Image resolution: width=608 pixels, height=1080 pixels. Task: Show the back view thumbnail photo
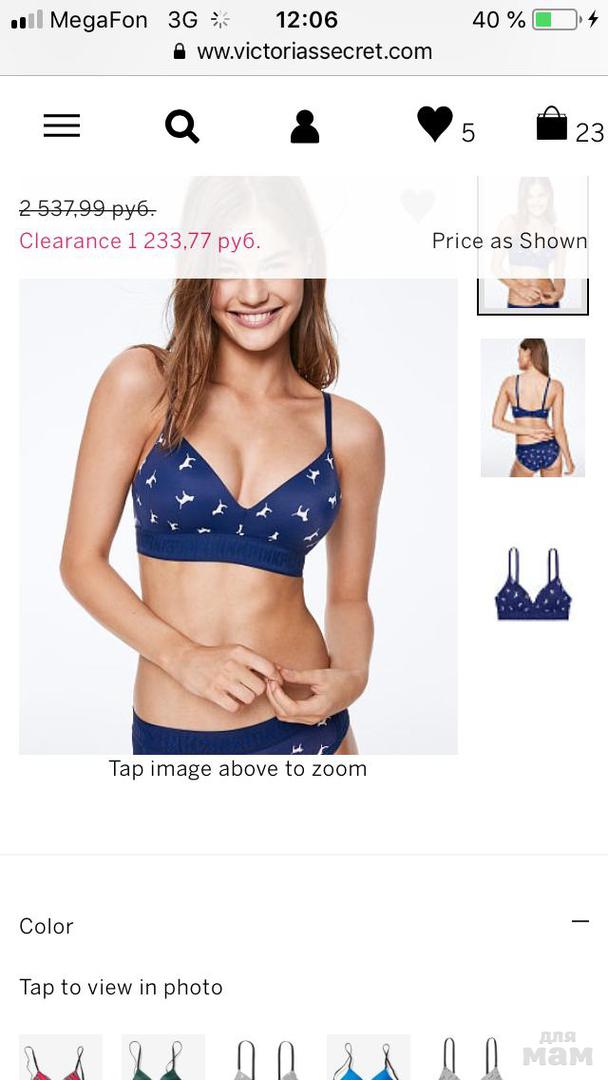[x=532, y=408]
